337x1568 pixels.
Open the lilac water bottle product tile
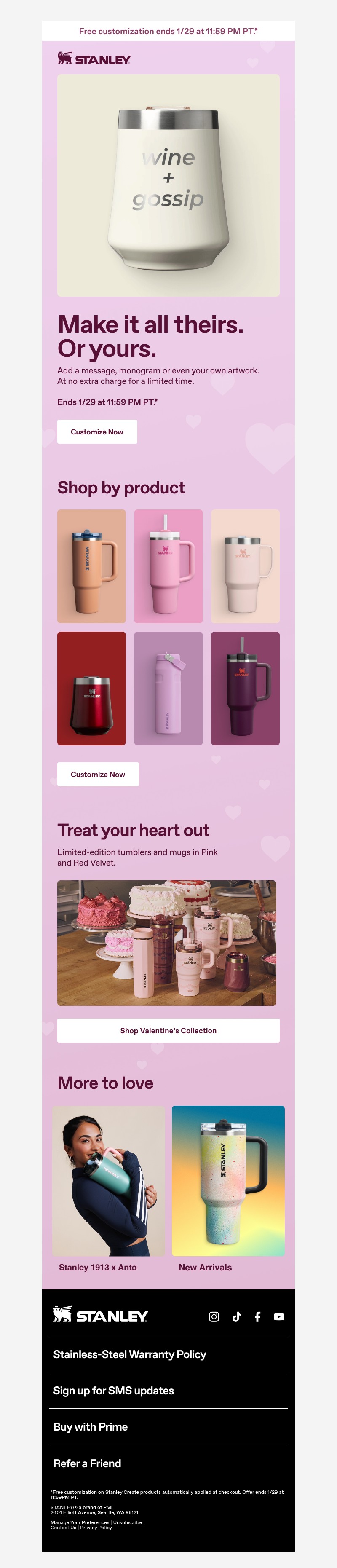click(168, 688)
